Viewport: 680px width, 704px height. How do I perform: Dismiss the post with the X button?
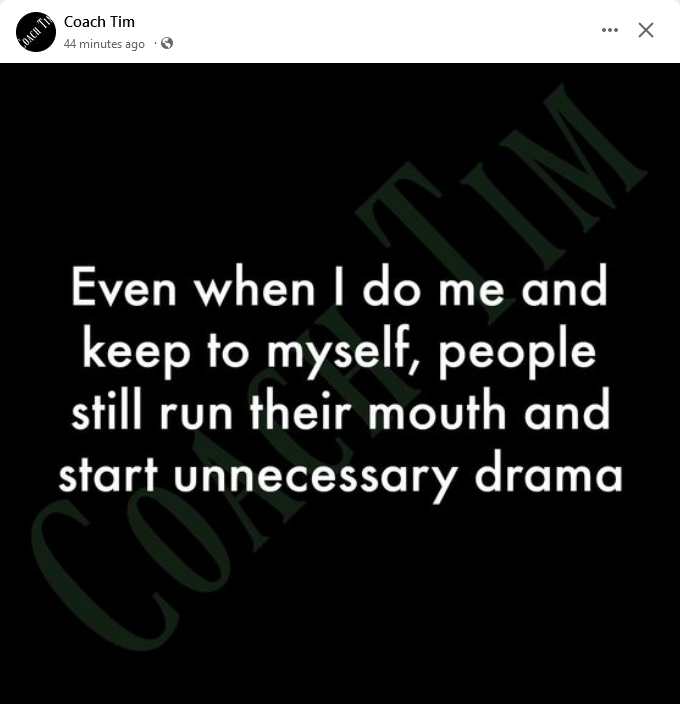[x=646, y=30]
